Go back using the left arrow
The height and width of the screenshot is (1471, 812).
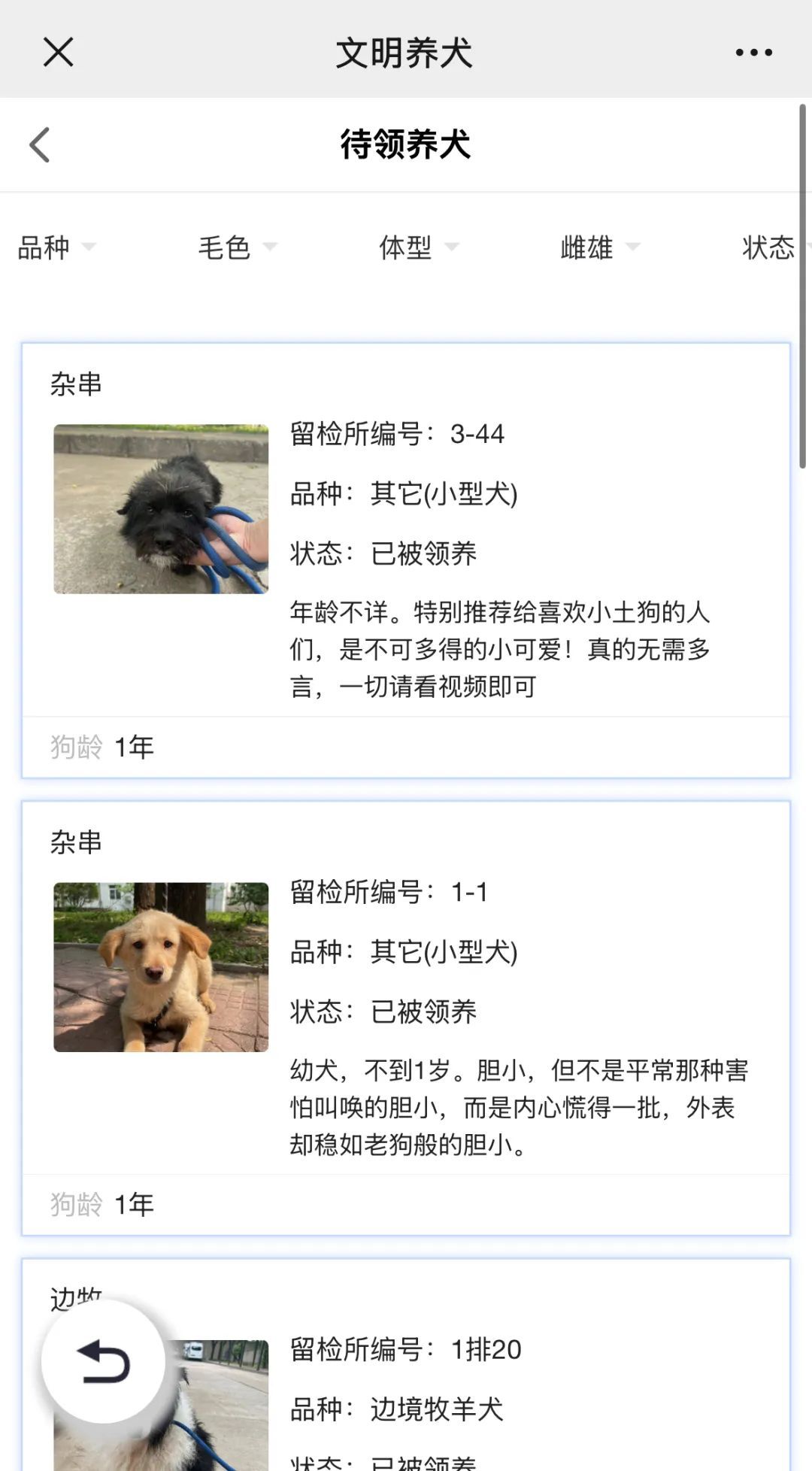39,144
